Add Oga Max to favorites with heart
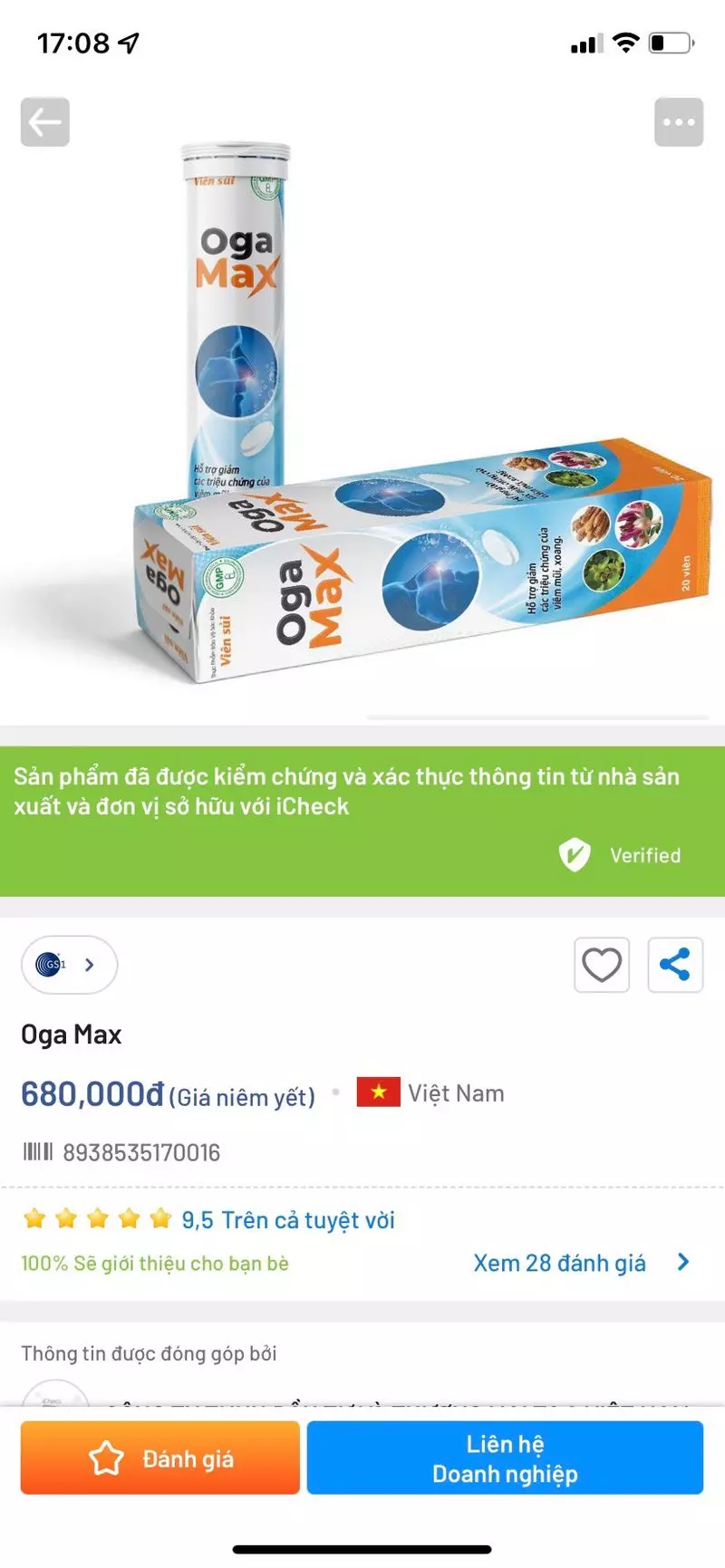Screen dimensions: 725x1568 click(602, 965)
